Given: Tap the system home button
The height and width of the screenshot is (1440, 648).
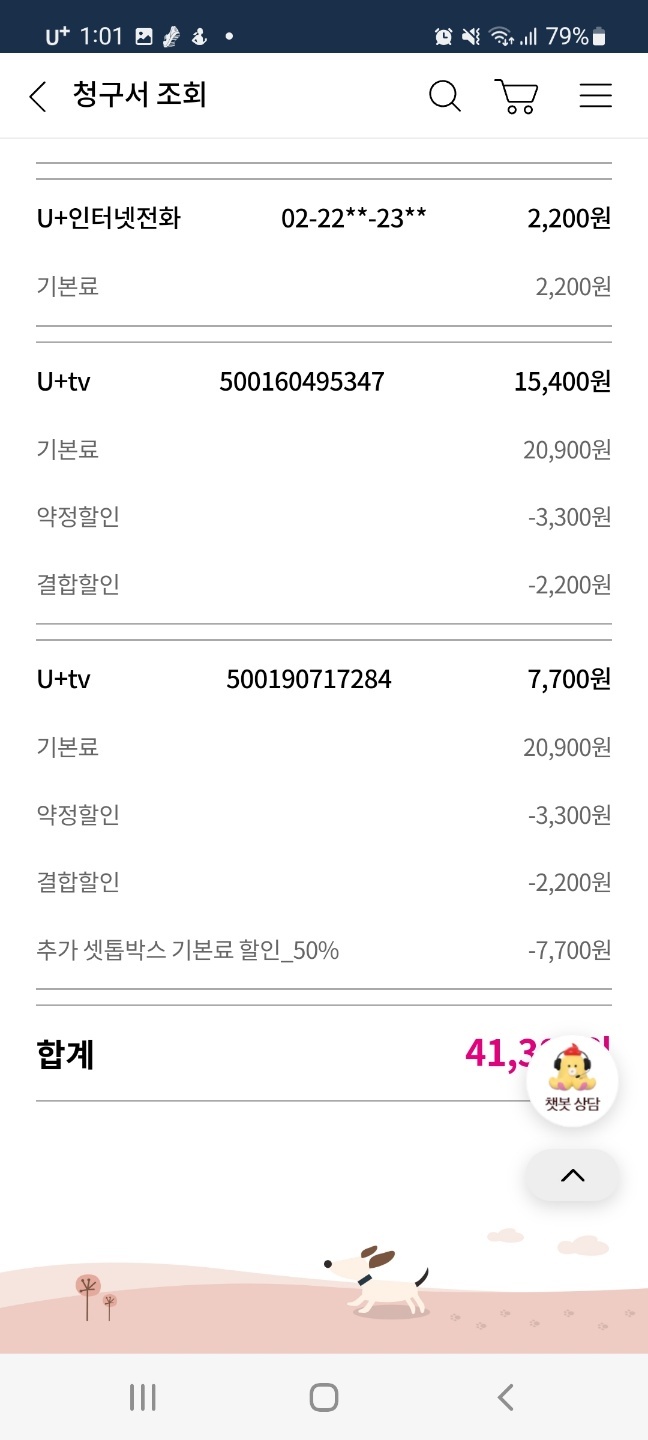Looking at the screenshot, I should point(323,1397).
